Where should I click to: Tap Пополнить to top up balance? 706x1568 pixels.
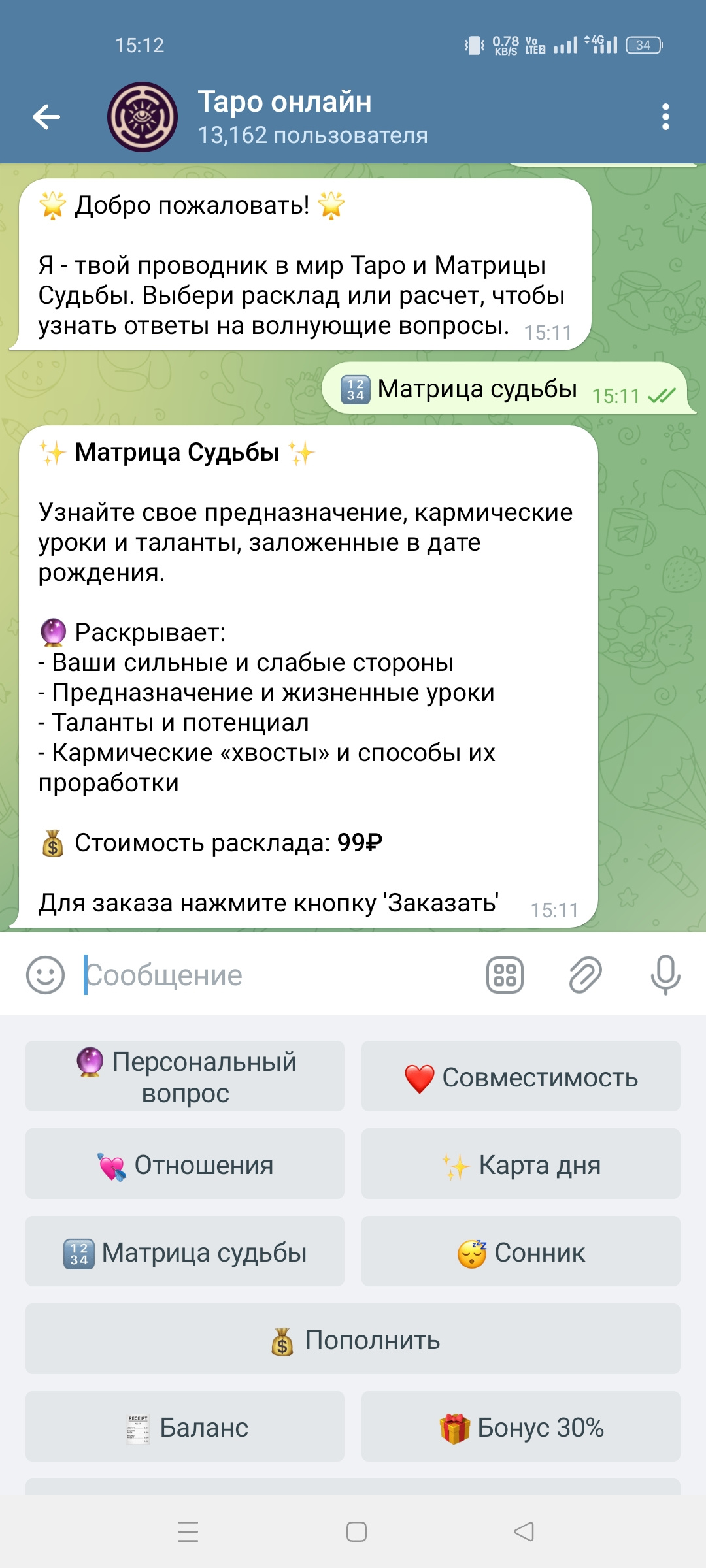353,1339
